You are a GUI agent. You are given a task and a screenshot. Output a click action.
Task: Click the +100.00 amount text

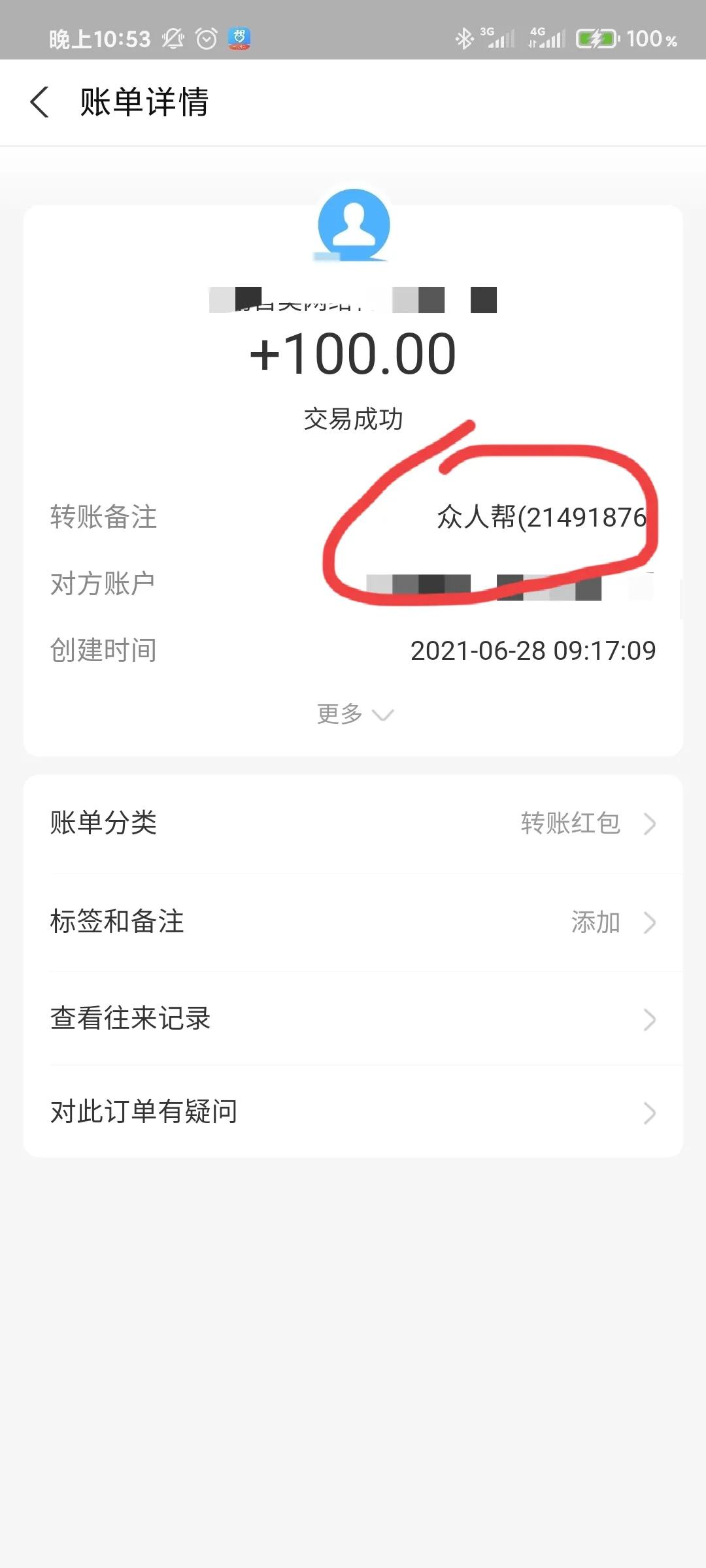(x=353, y=353)
